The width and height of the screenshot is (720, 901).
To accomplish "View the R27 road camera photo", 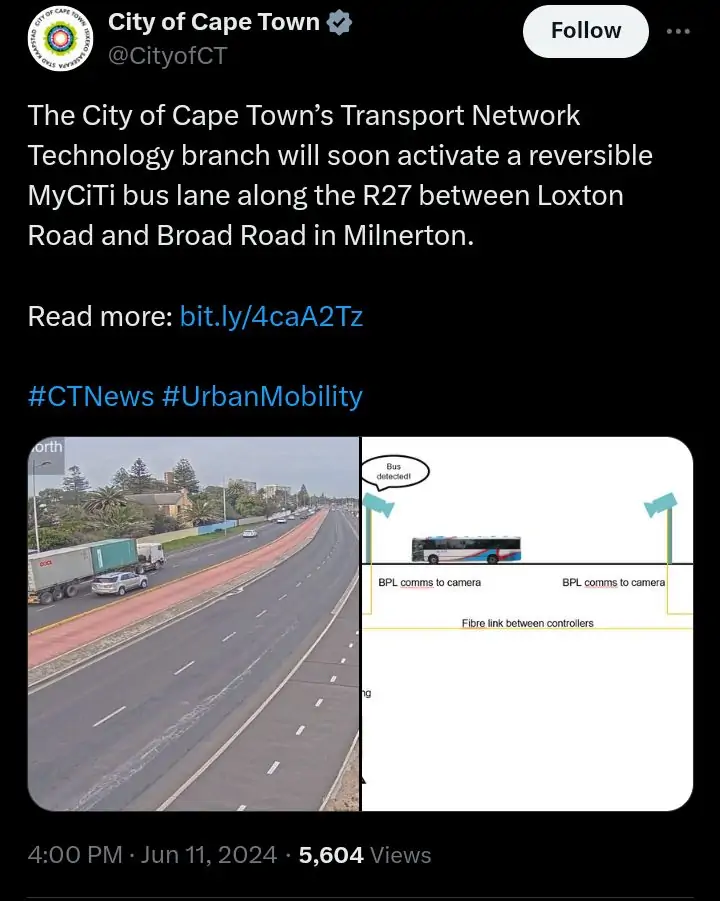I will (193, 623).
